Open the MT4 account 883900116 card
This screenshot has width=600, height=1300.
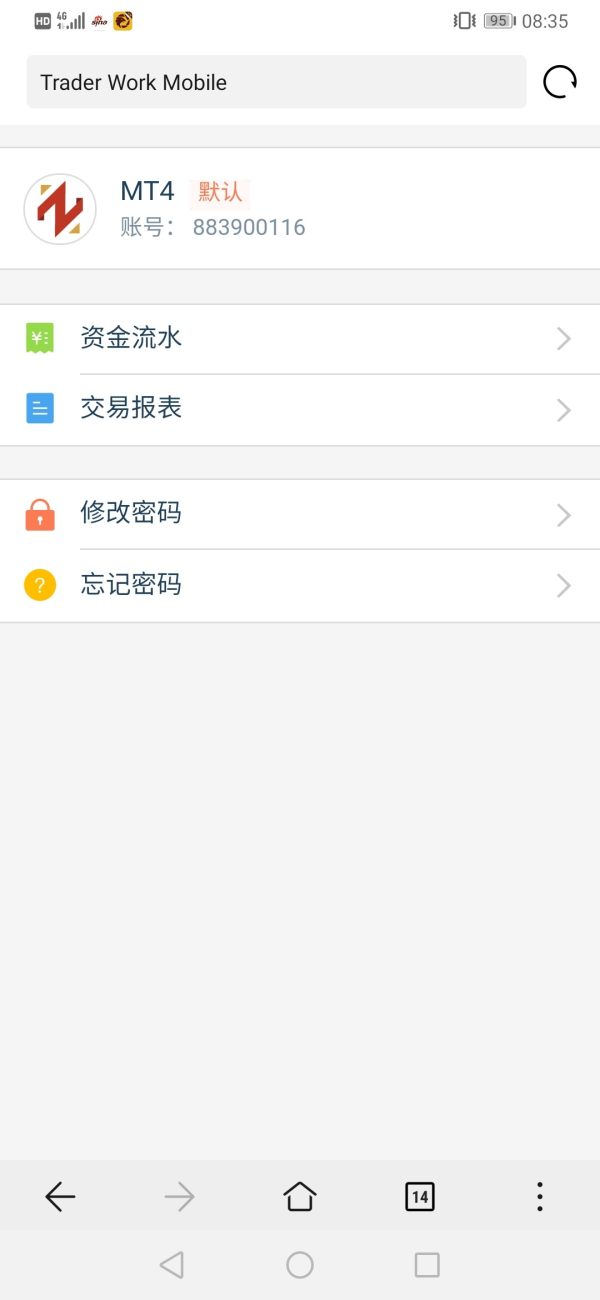(x=300, y=209)
